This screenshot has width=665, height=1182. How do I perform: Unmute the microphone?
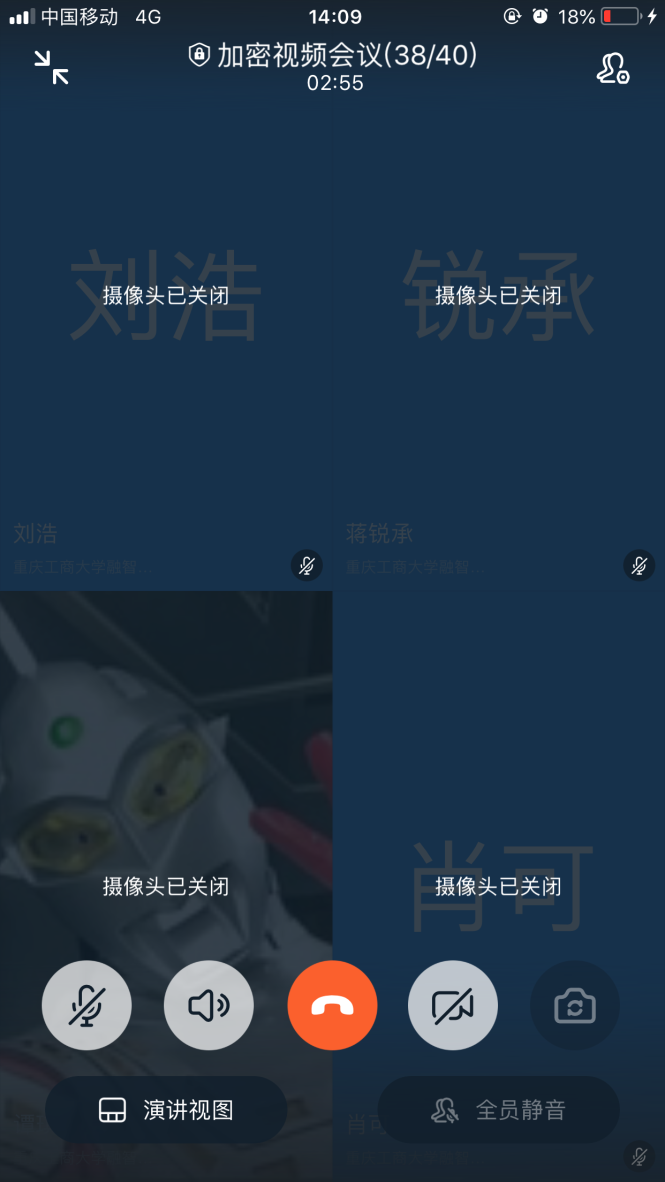(87, 1005)
